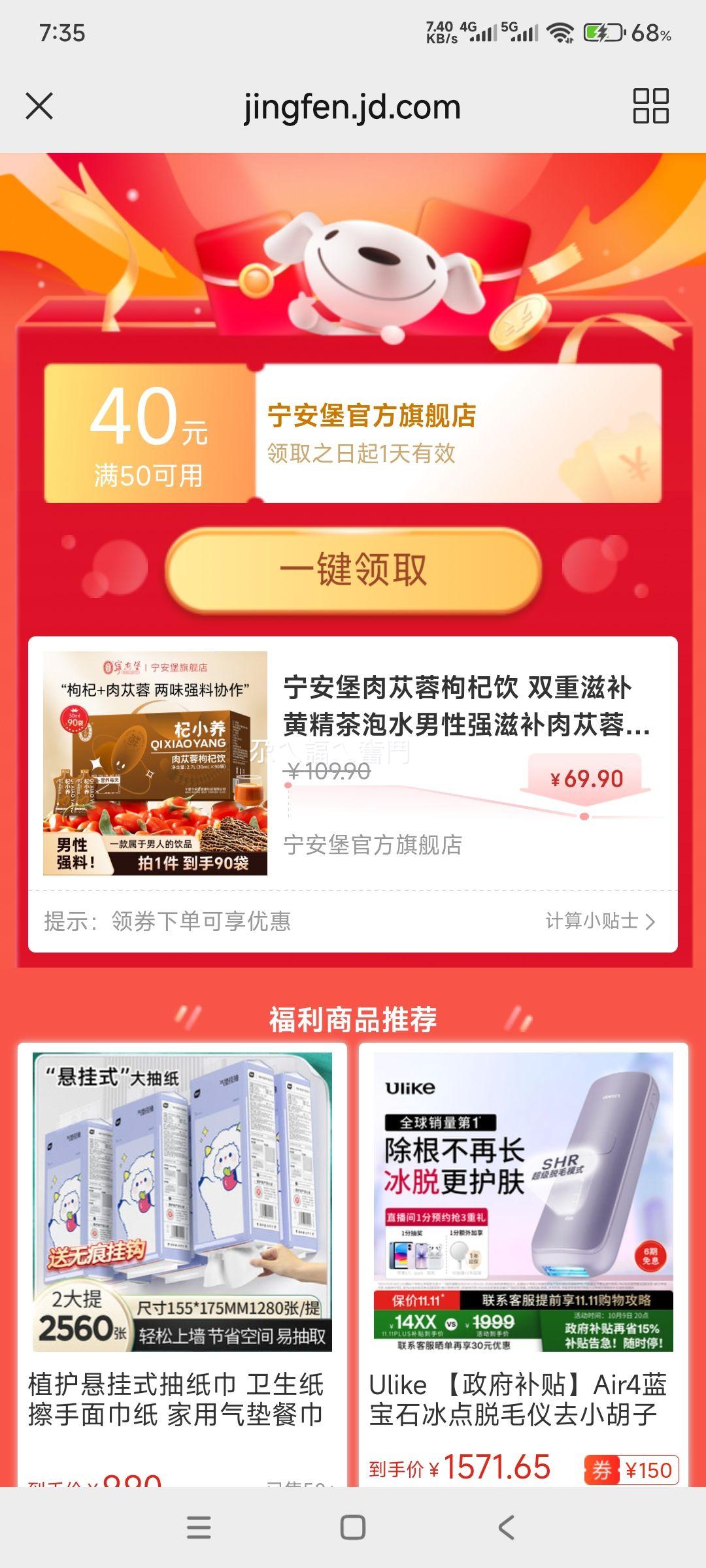Close the jingfen.jd.com web page
Viewport: 706px width, 1568px height.
[x=39, y=106]
